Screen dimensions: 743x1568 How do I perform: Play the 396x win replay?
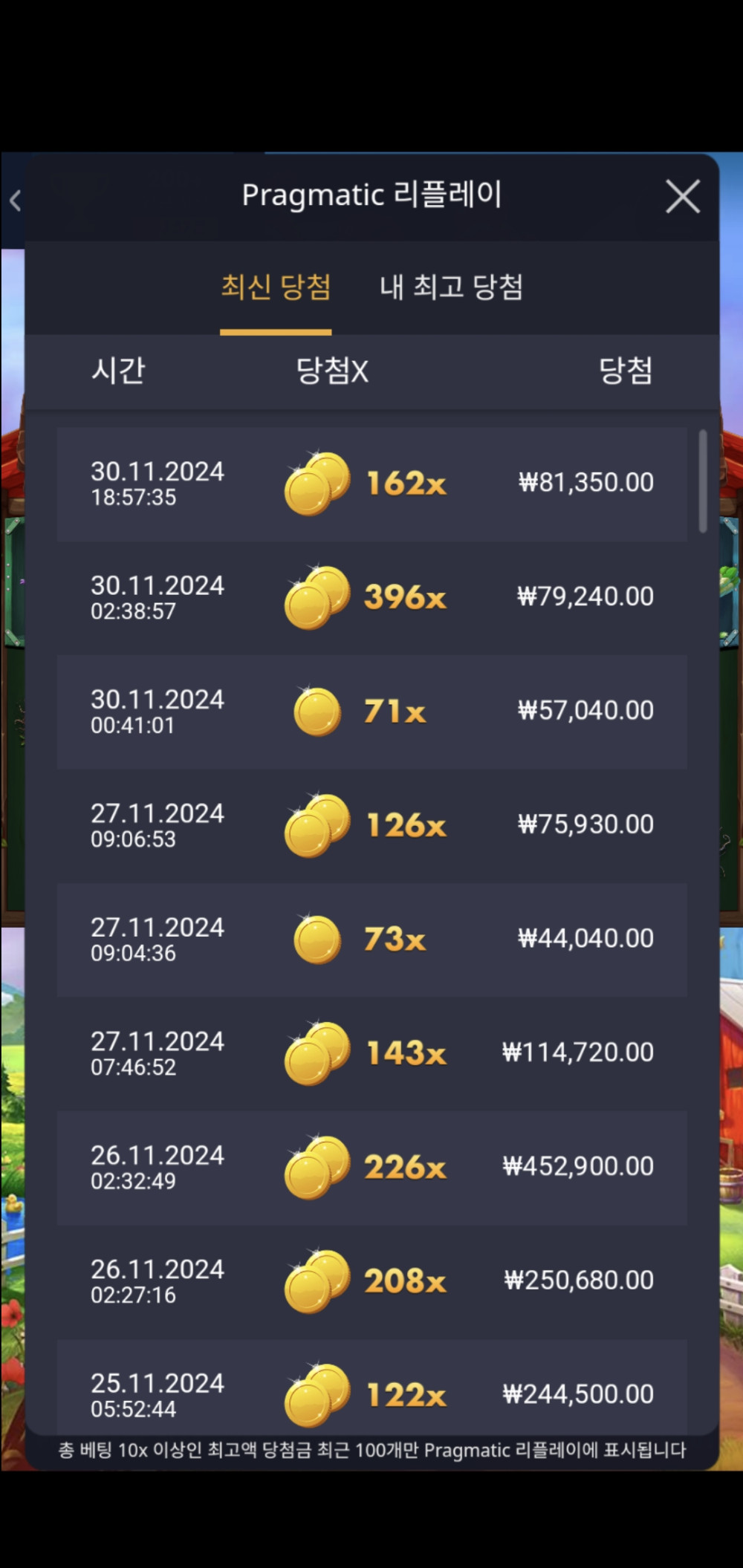371,598
